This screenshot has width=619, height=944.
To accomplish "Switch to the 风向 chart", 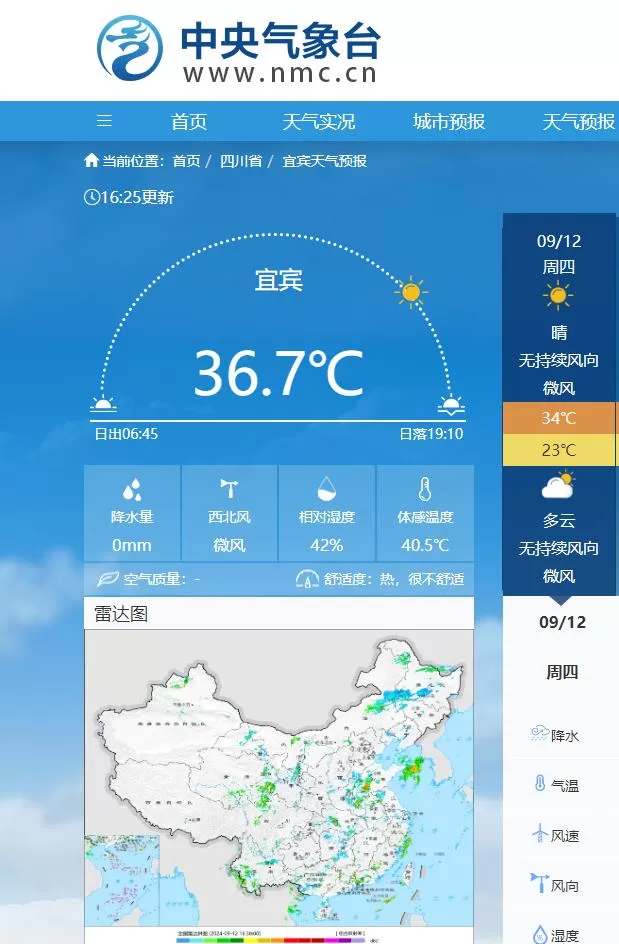I will 555,885.
